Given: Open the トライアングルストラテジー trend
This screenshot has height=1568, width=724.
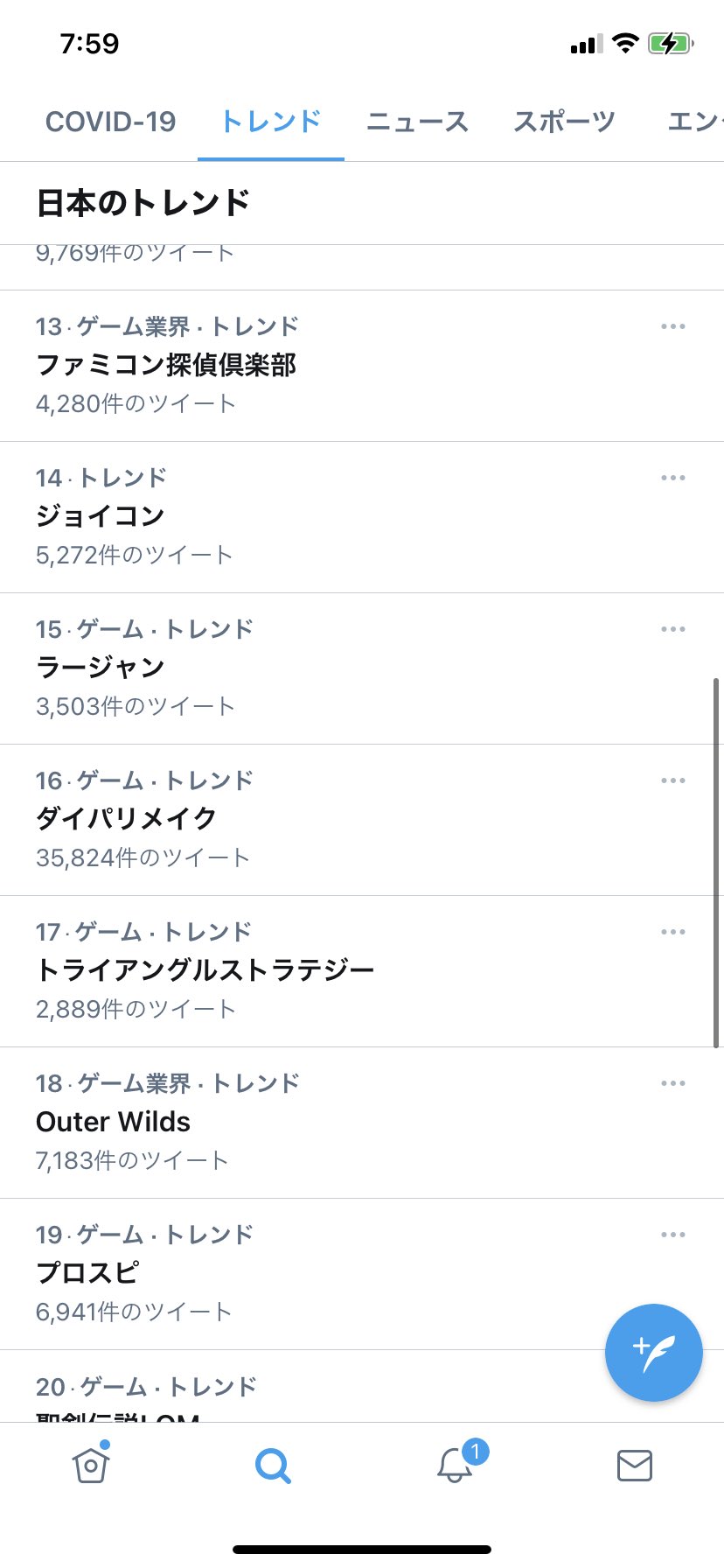Looking at the screenshot, I should click(x=205, y=970).
